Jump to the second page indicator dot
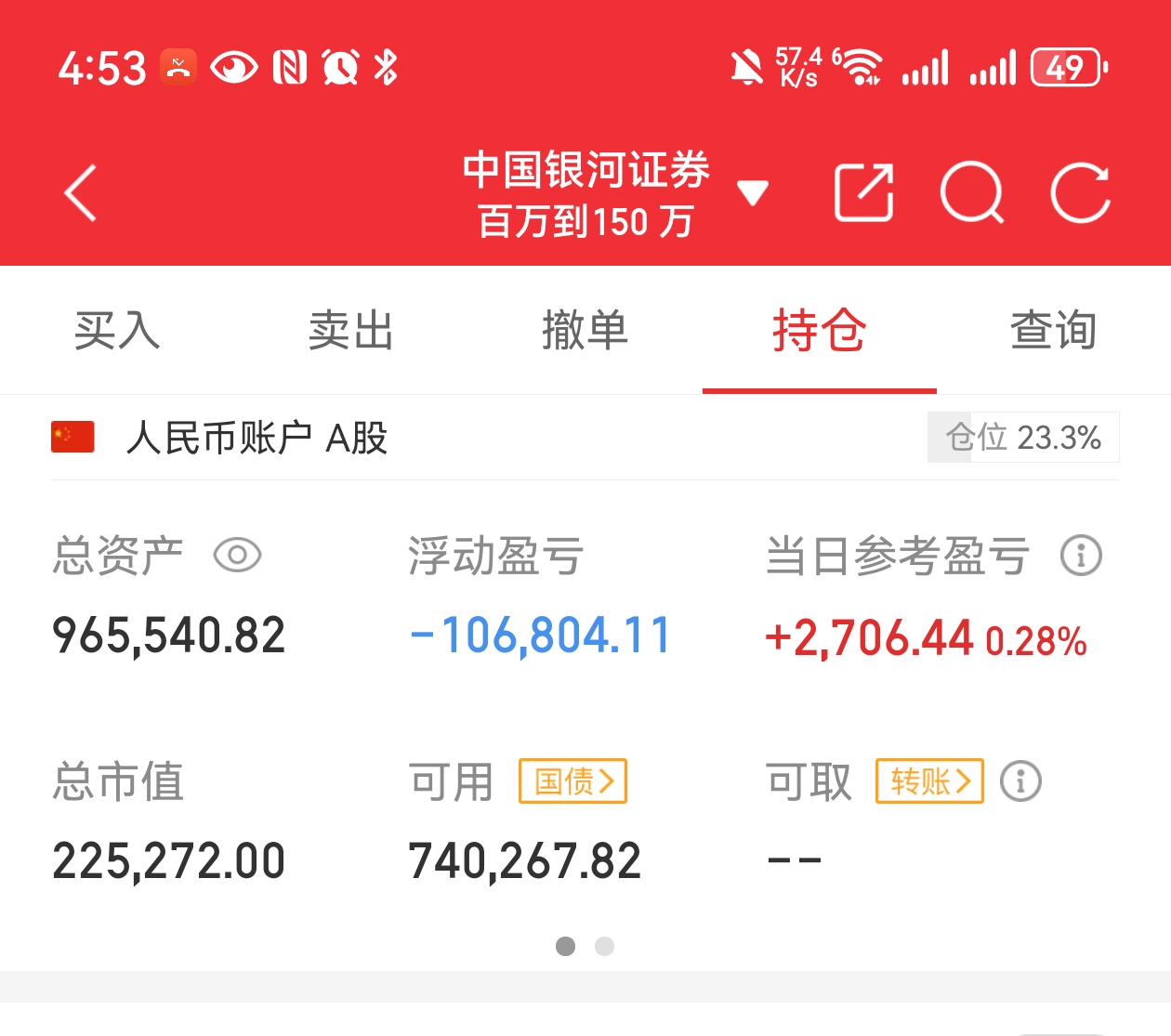 (x=604, y=946)
